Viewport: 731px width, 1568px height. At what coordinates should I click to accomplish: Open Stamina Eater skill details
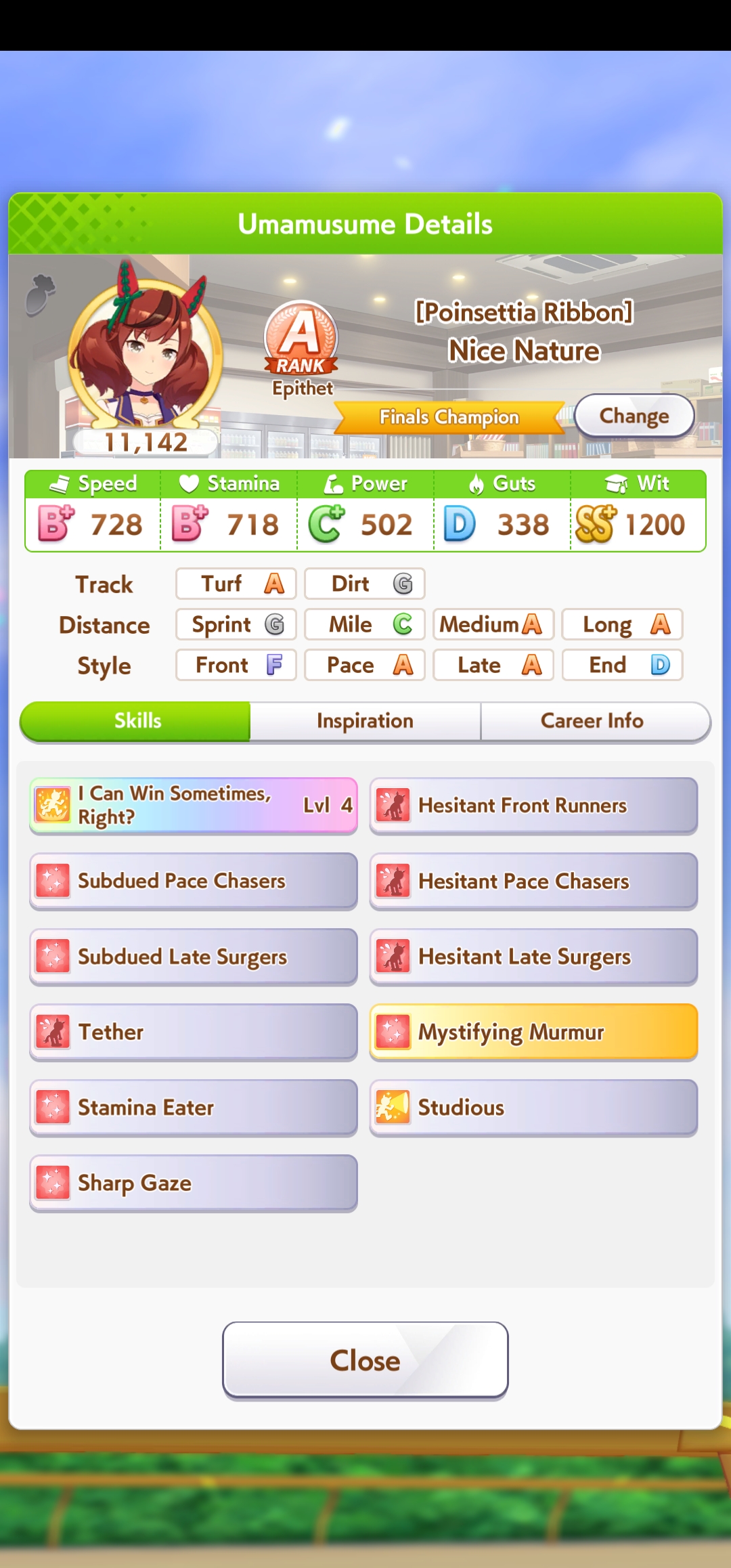pos(193,1108)
